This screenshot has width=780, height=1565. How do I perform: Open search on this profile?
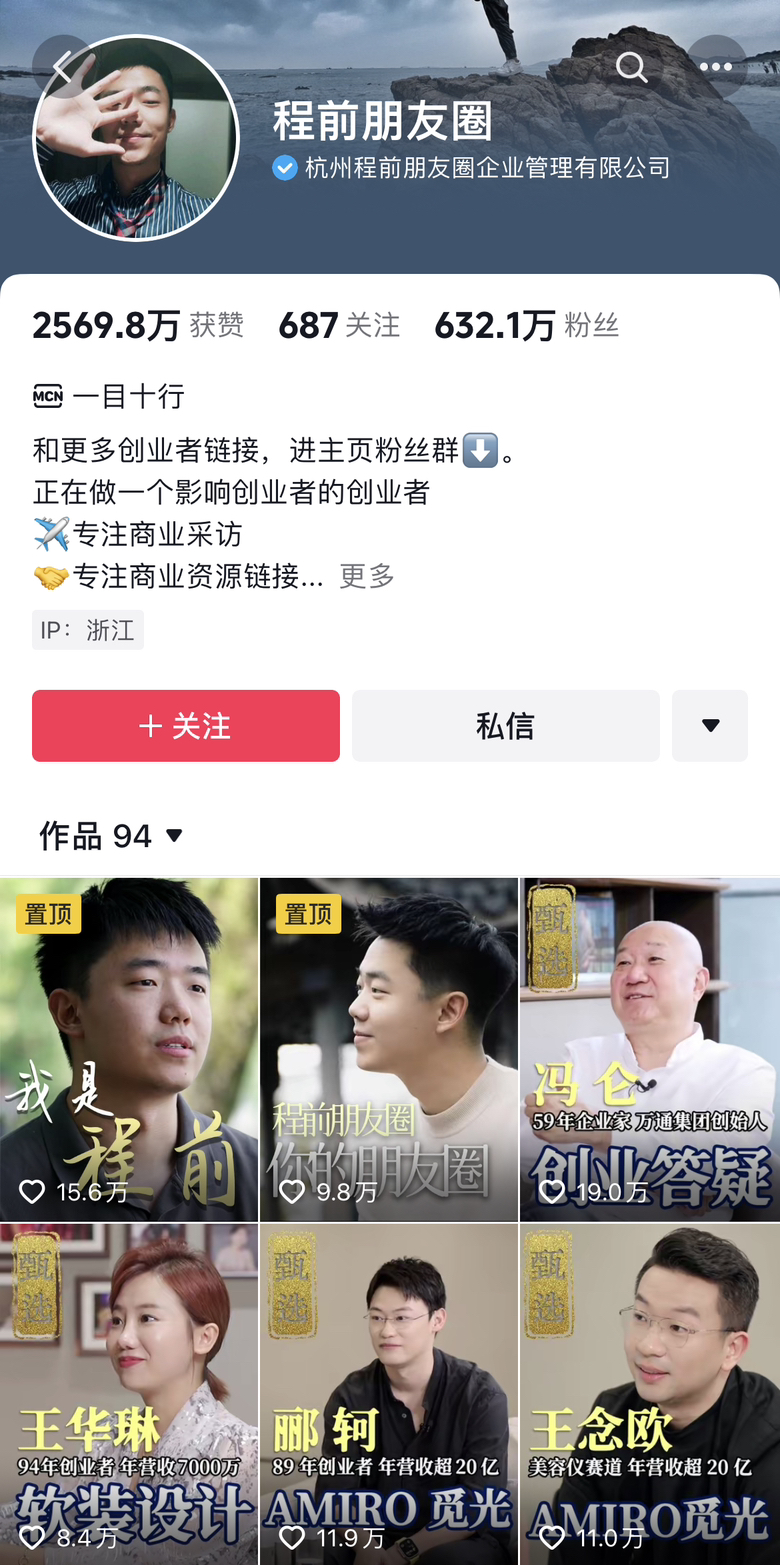[631, 67]
